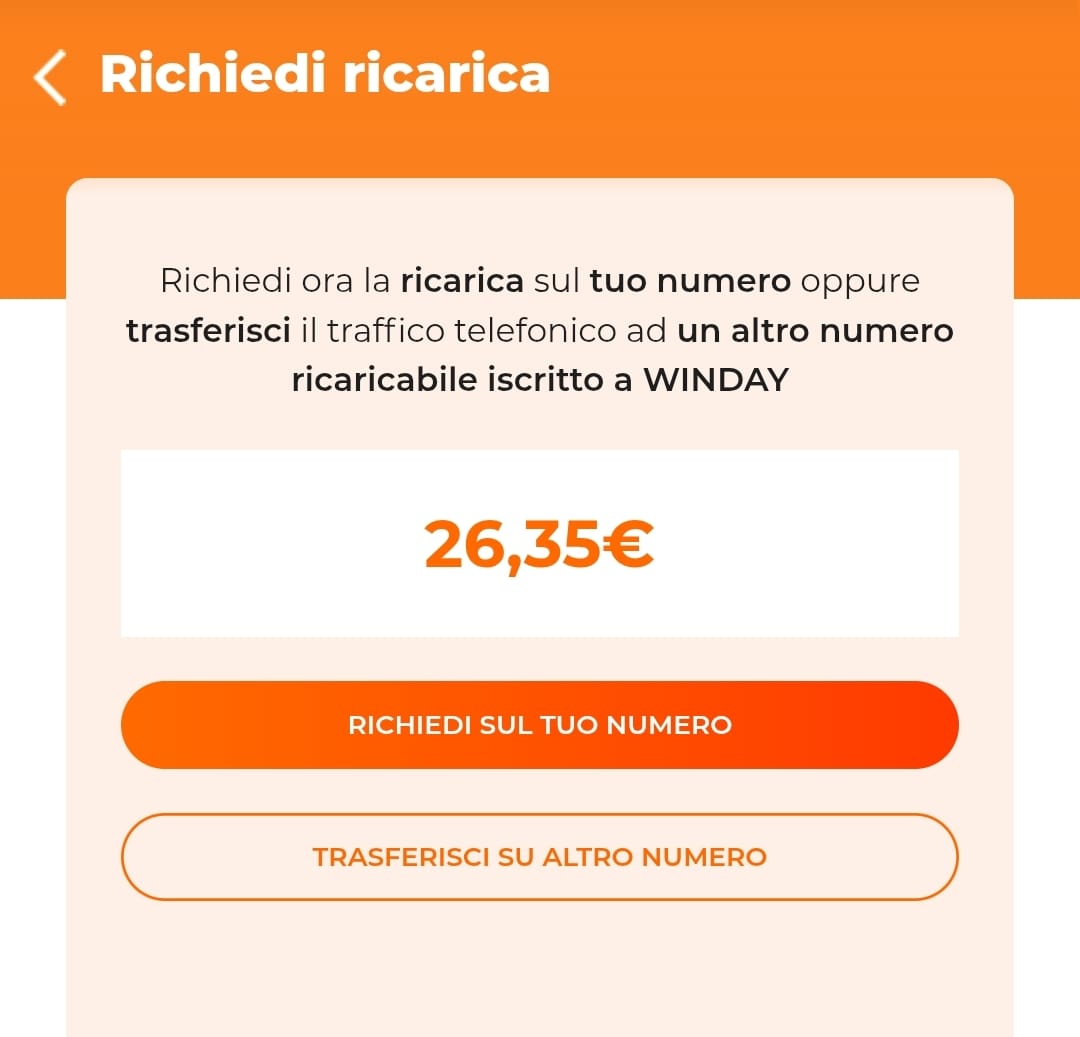Viewport: 1080px width, 1037px height.
Task: Tap Richiedi sul tuo numero button
Action: [539, 725]
